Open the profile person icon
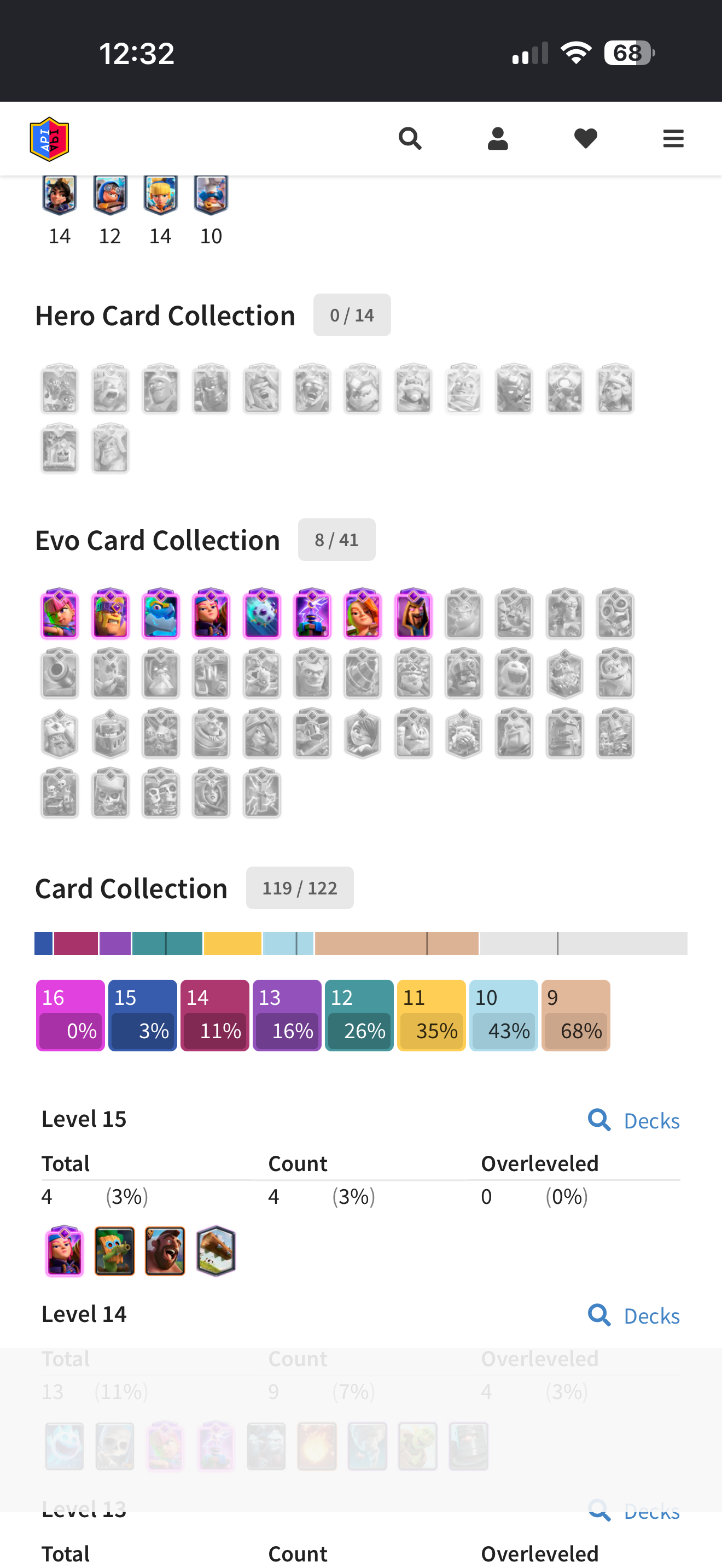 click(x=497, y=139)
